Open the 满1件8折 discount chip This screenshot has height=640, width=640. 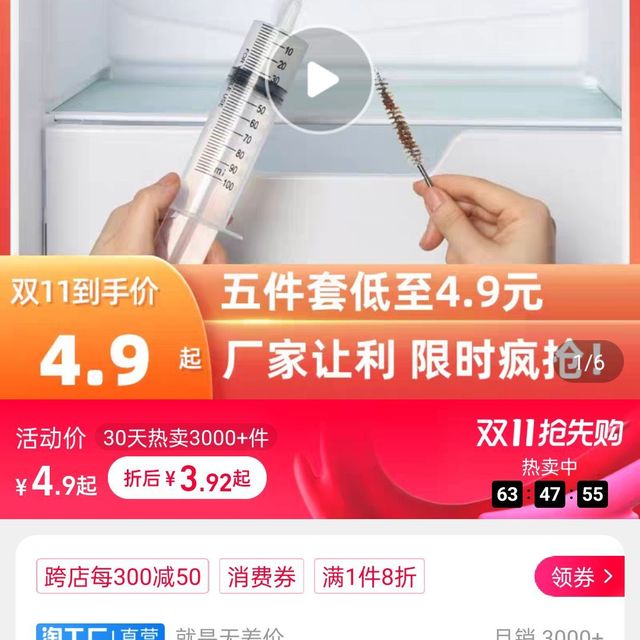tap(369, 577)
